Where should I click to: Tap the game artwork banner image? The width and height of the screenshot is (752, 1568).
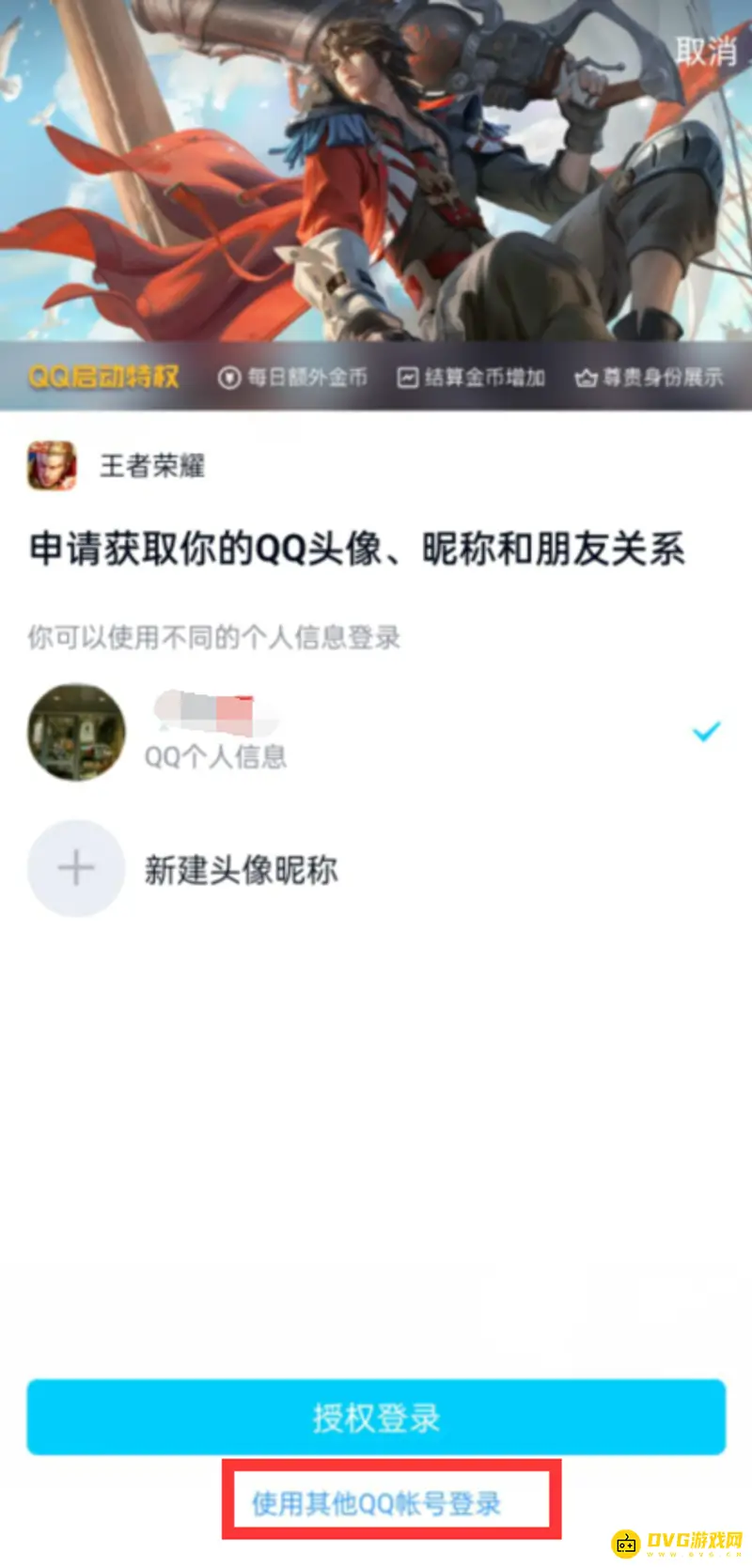point(376,179)
